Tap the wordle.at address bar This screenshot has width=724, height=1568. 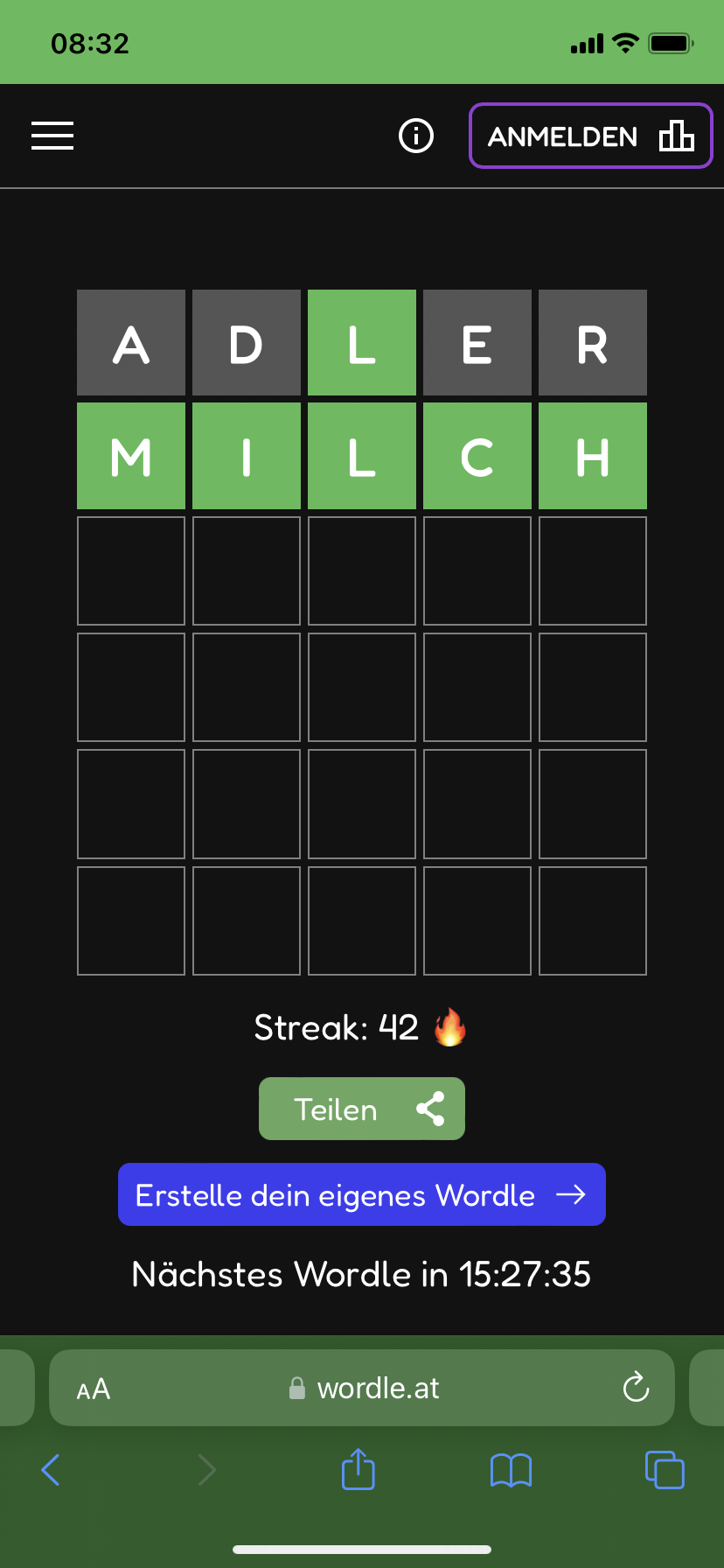[x=362, y=1388]
